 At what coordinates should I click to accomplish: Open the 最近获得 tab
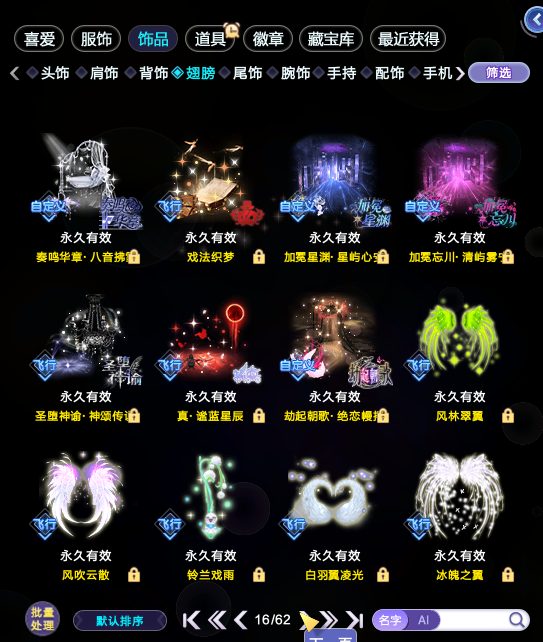point(408,39)
